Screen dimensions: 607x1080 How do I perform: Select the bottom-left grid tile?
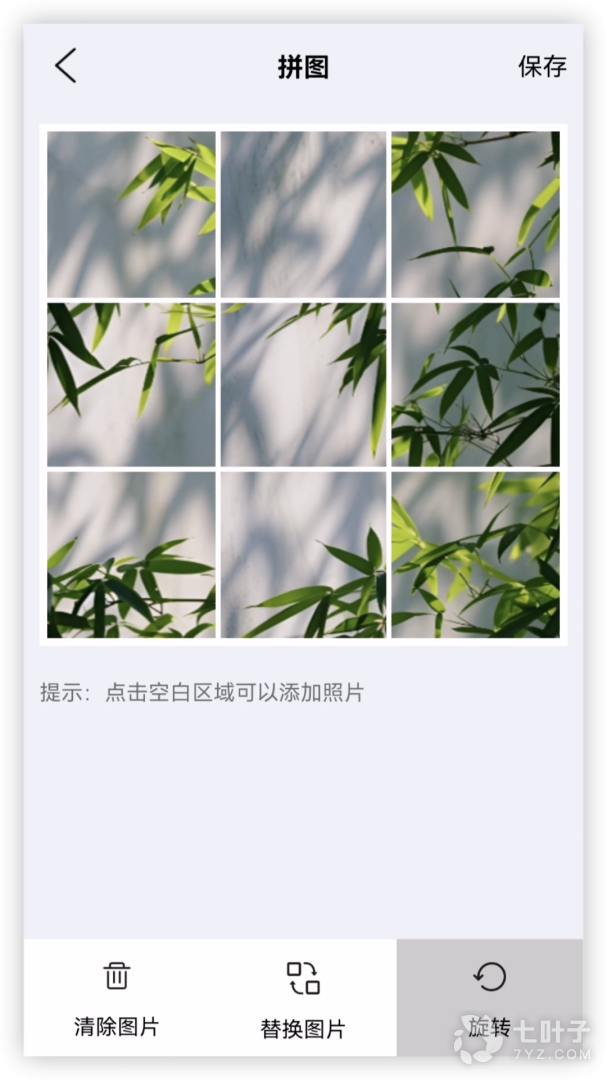click(131, 555)
